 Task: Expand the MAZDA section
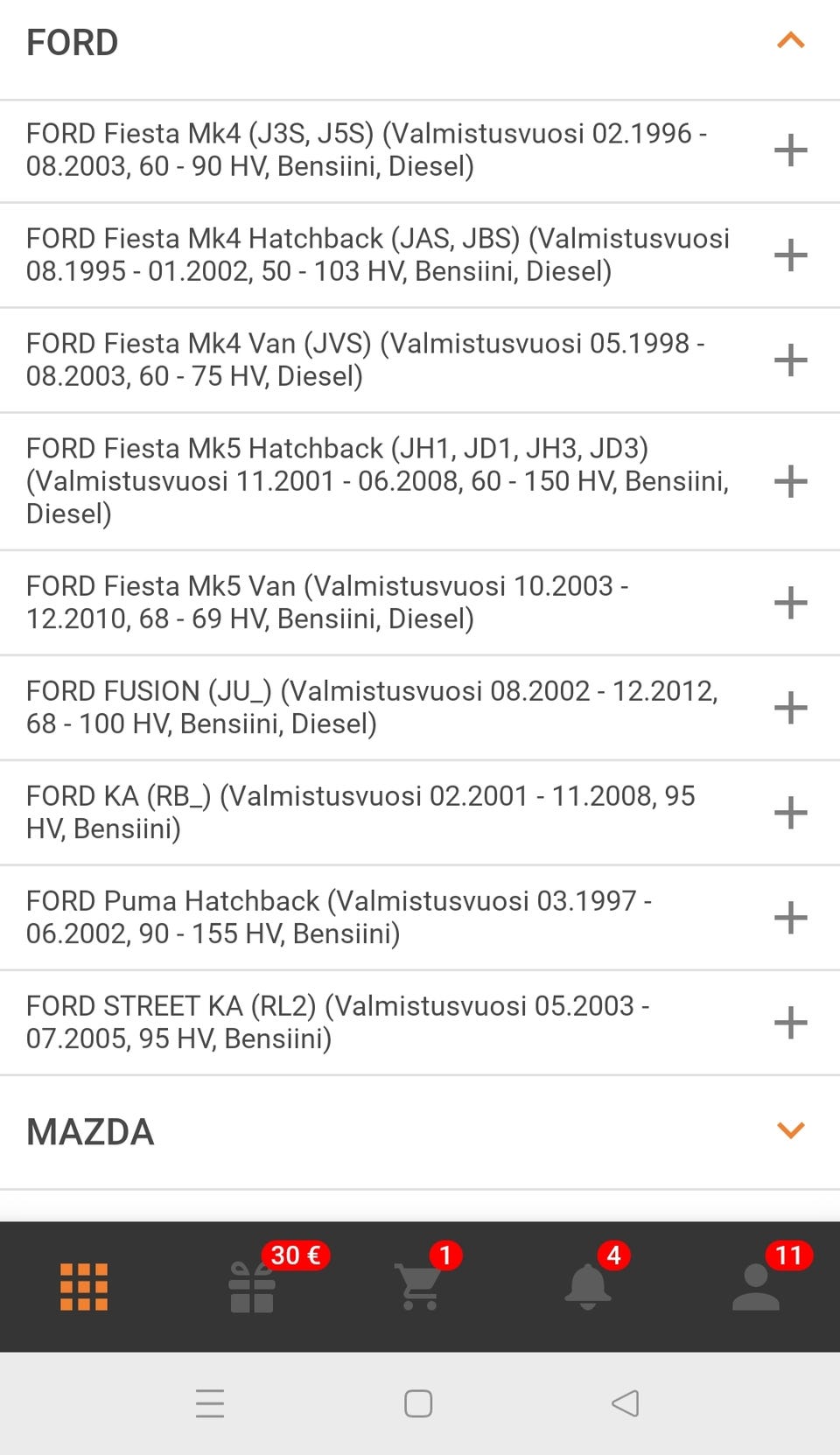[x=790, y=1130]
